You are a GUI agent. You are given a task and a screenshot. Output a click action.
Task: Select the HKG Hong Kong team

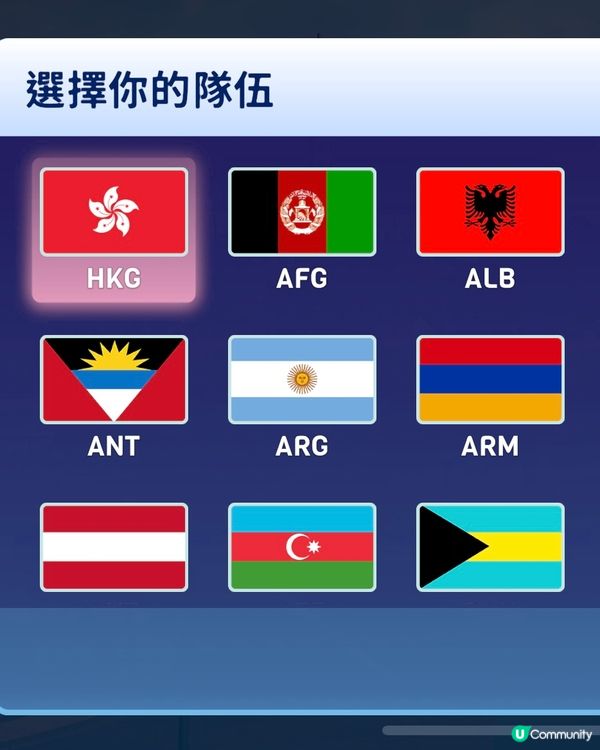(113, 212)
